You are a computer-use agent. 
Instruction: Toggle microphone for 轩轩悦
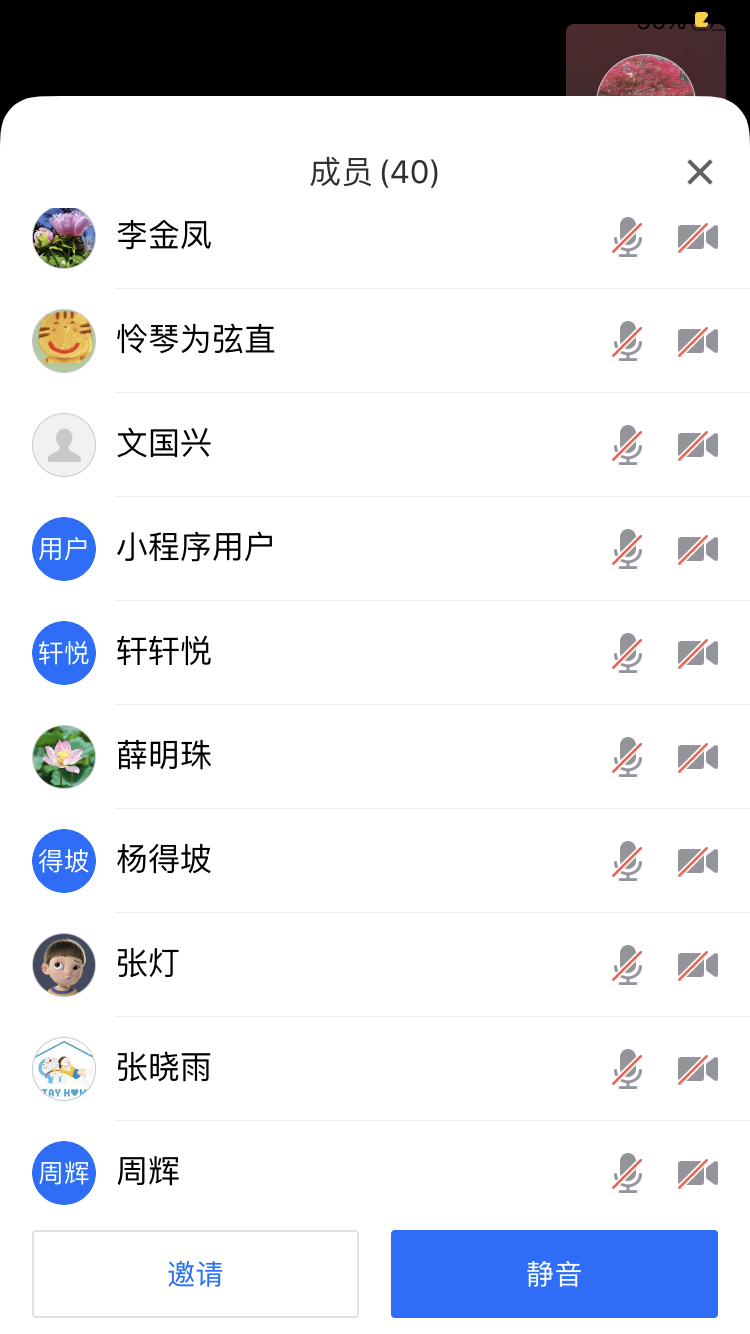627,653
